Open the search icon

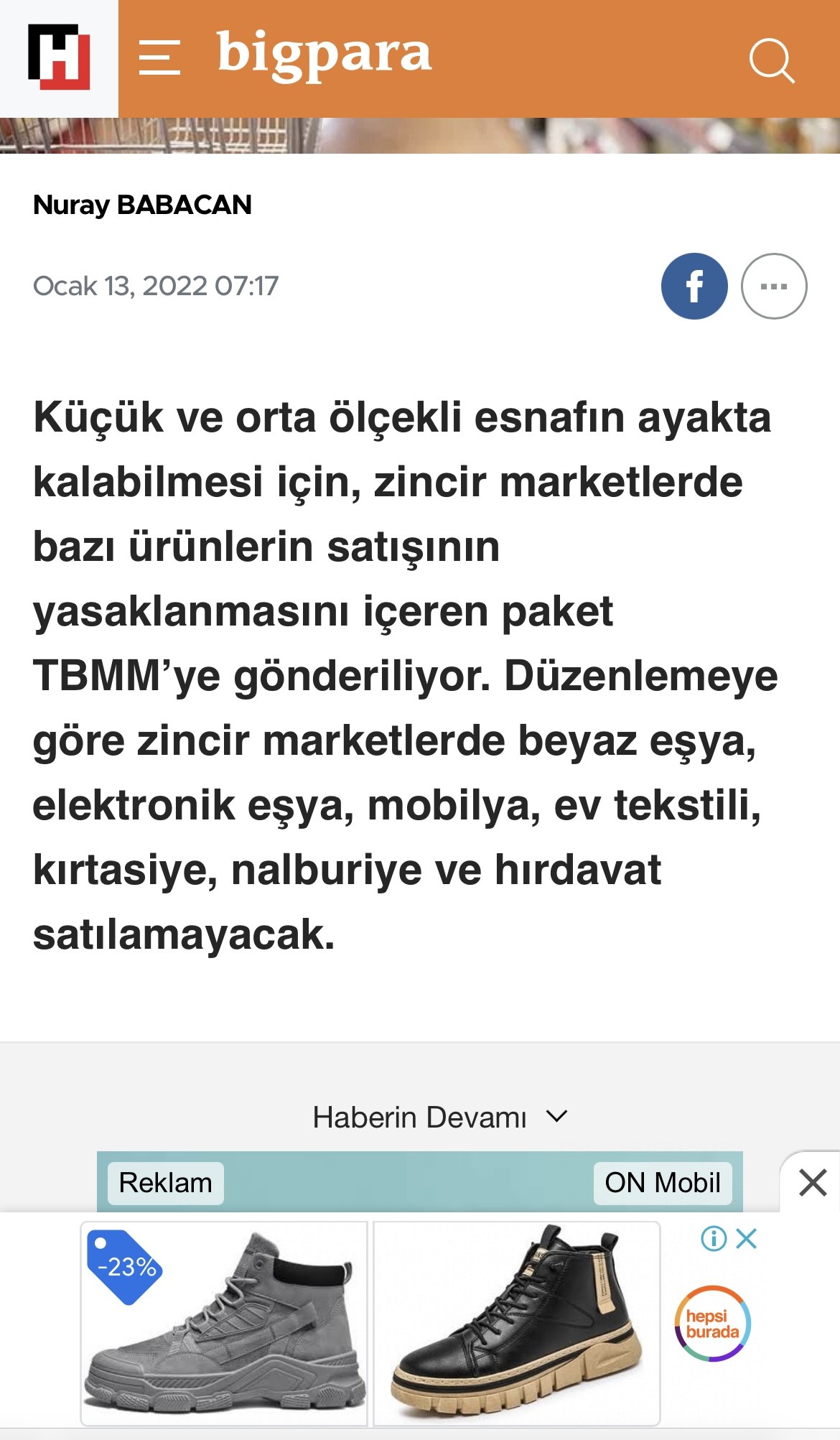click(x=771, y=60)
